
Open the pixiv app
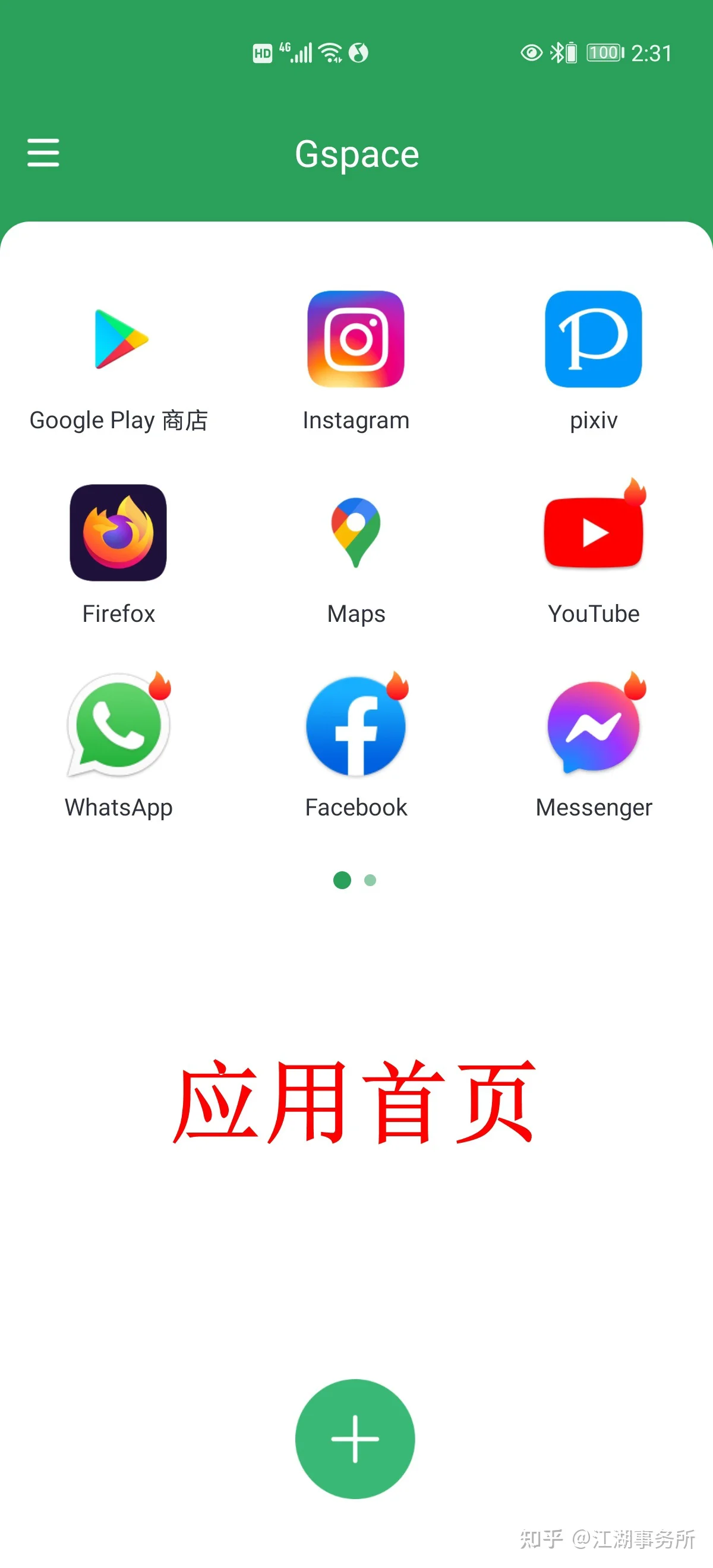[593, 340]
